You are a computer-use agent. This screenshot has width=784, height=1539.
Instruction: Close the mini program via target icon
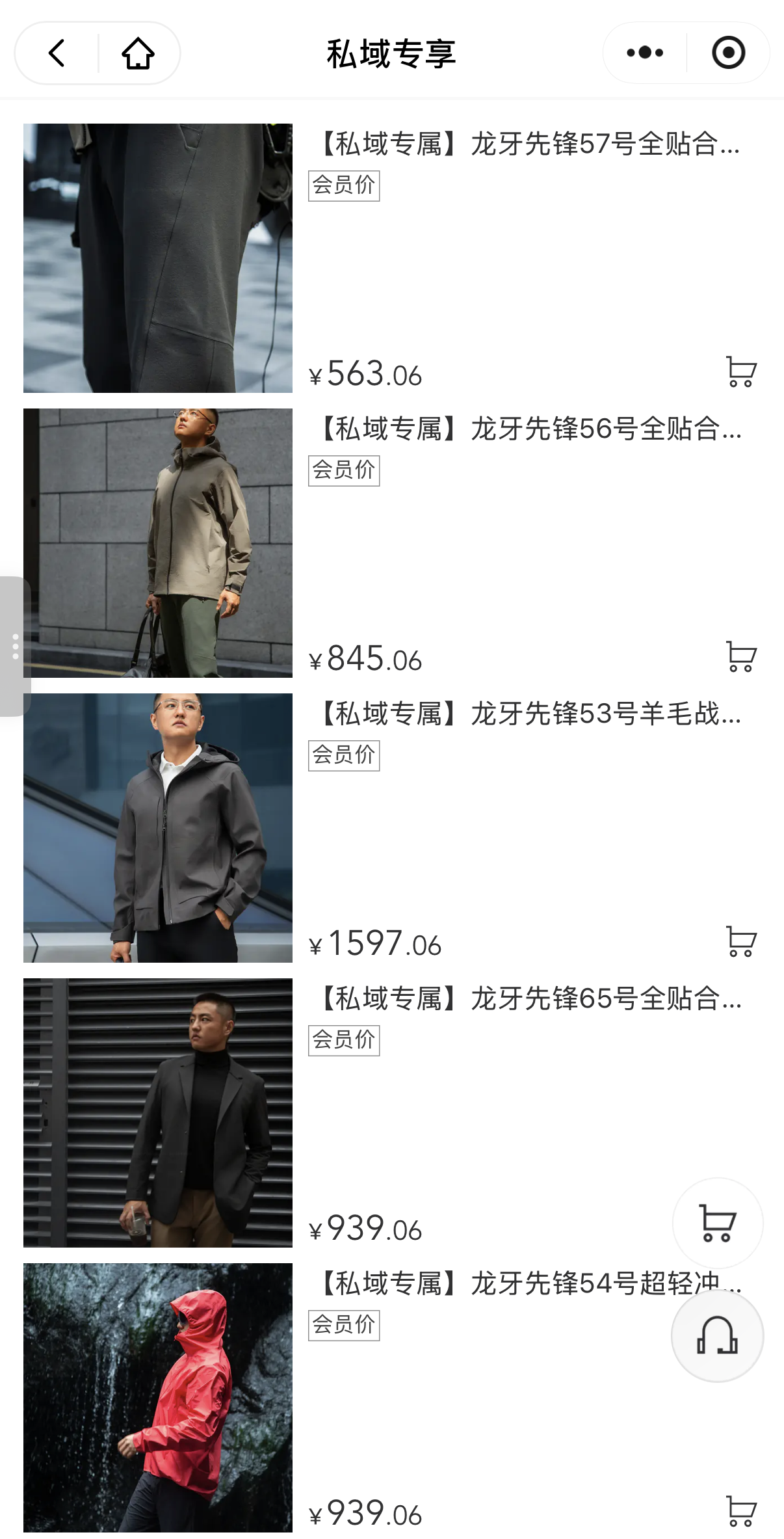coord(728,53)
